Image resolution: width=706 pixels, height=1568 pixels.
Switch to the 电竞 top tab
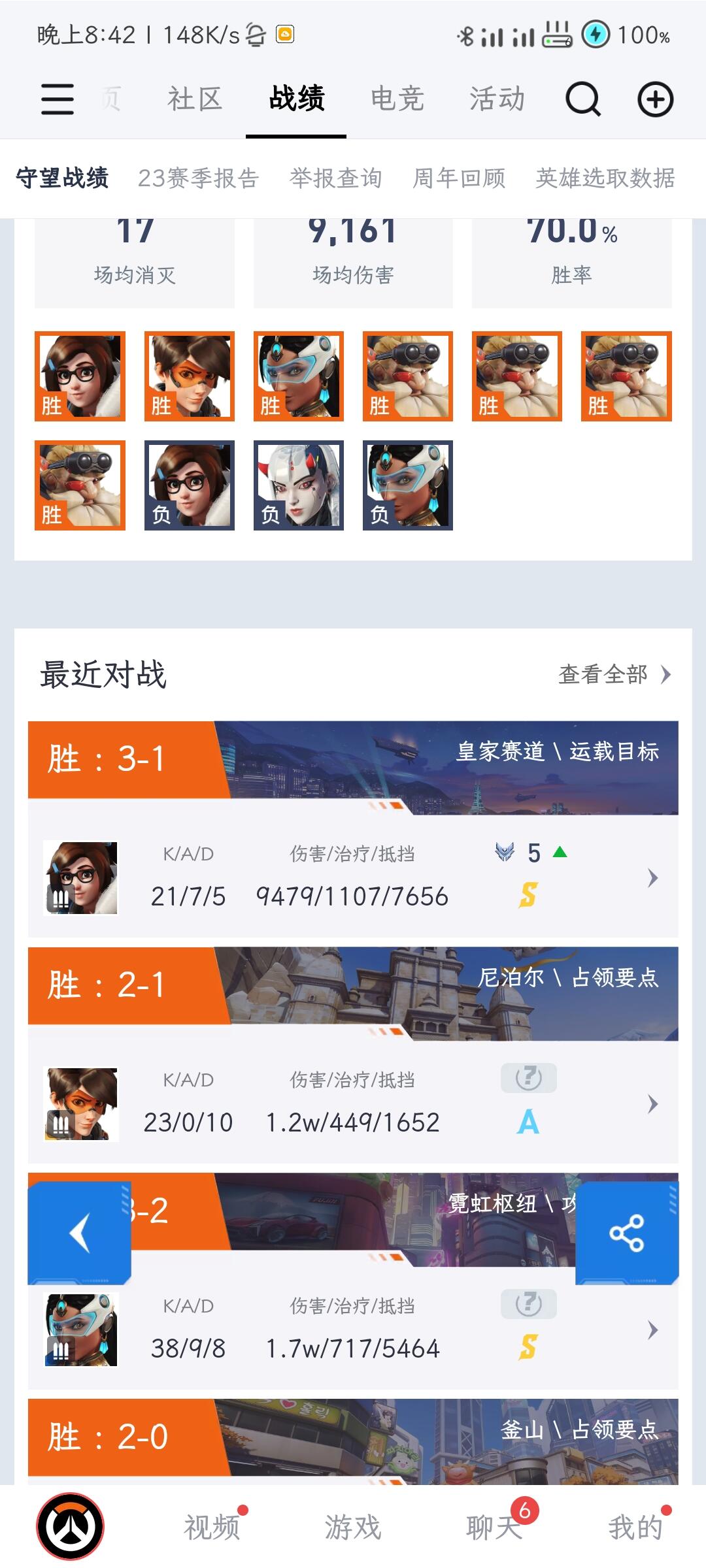(x=397, y=99)
